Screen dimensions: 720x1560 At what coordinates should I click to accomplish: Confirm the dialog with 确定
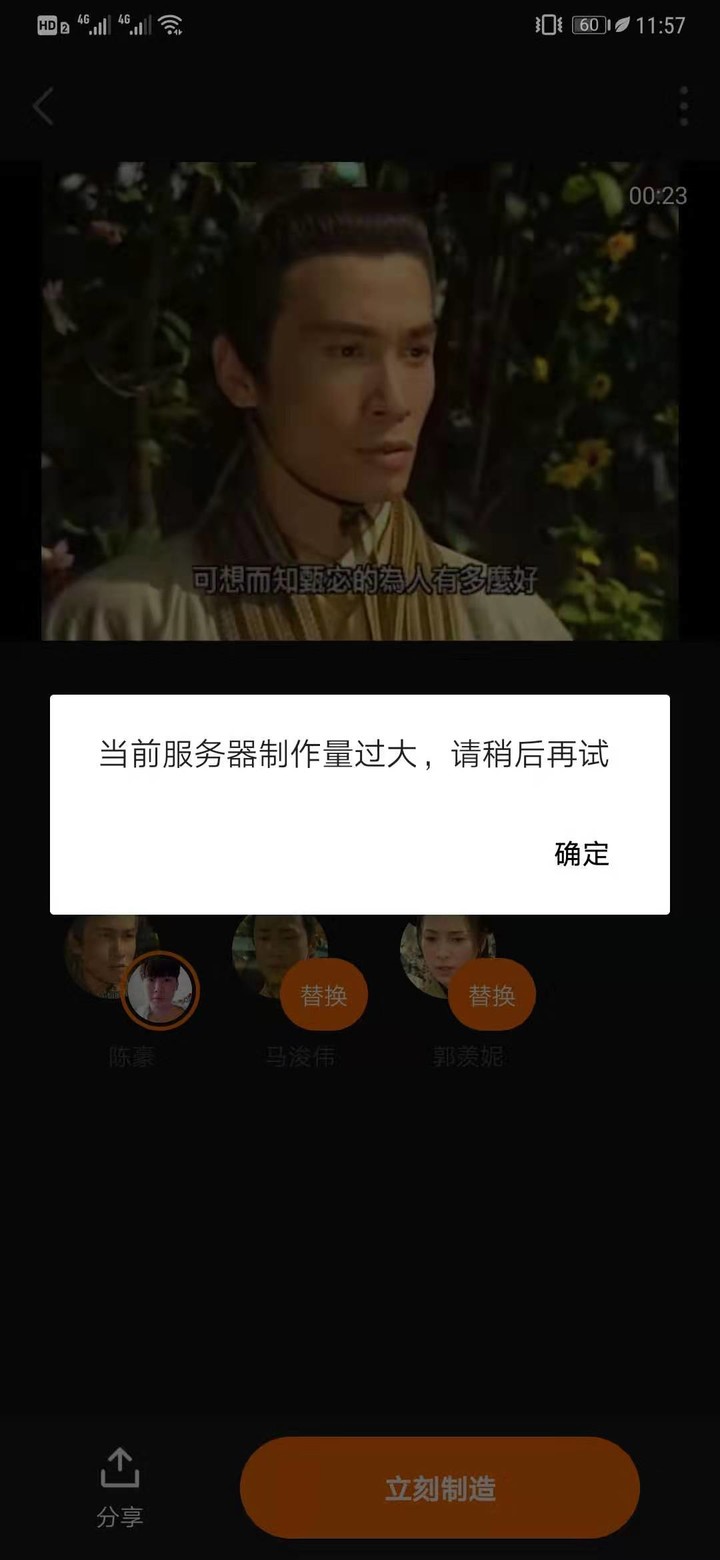[x=581, y=854]
